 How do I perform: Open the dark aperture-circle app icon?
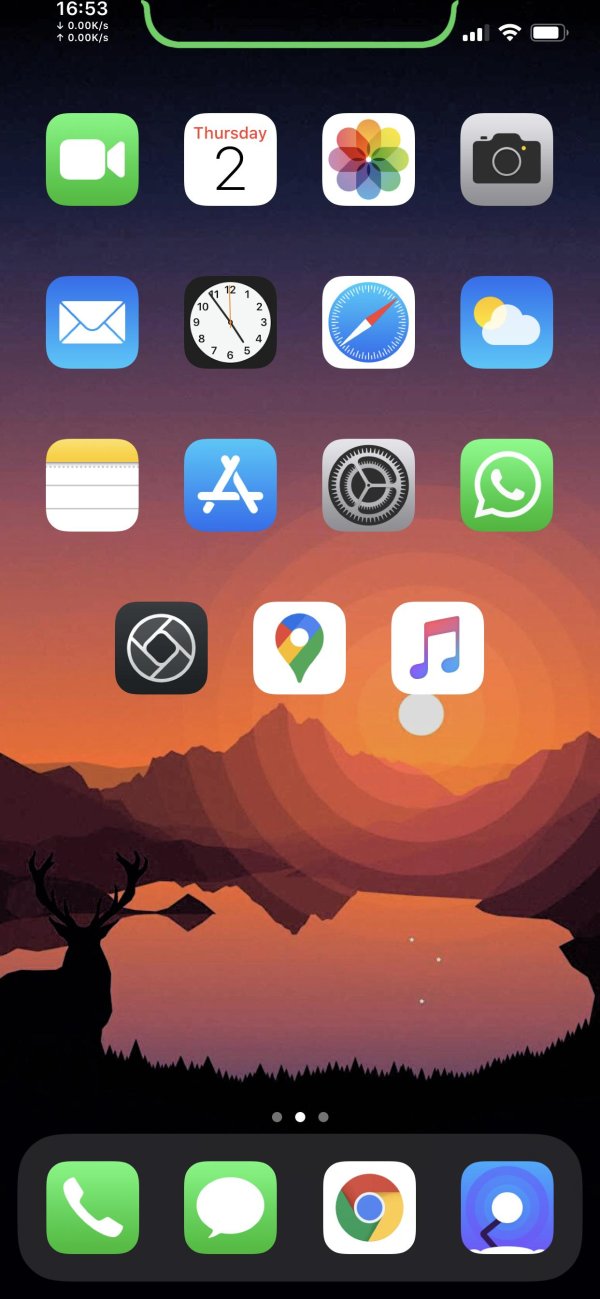click(161, 648)
